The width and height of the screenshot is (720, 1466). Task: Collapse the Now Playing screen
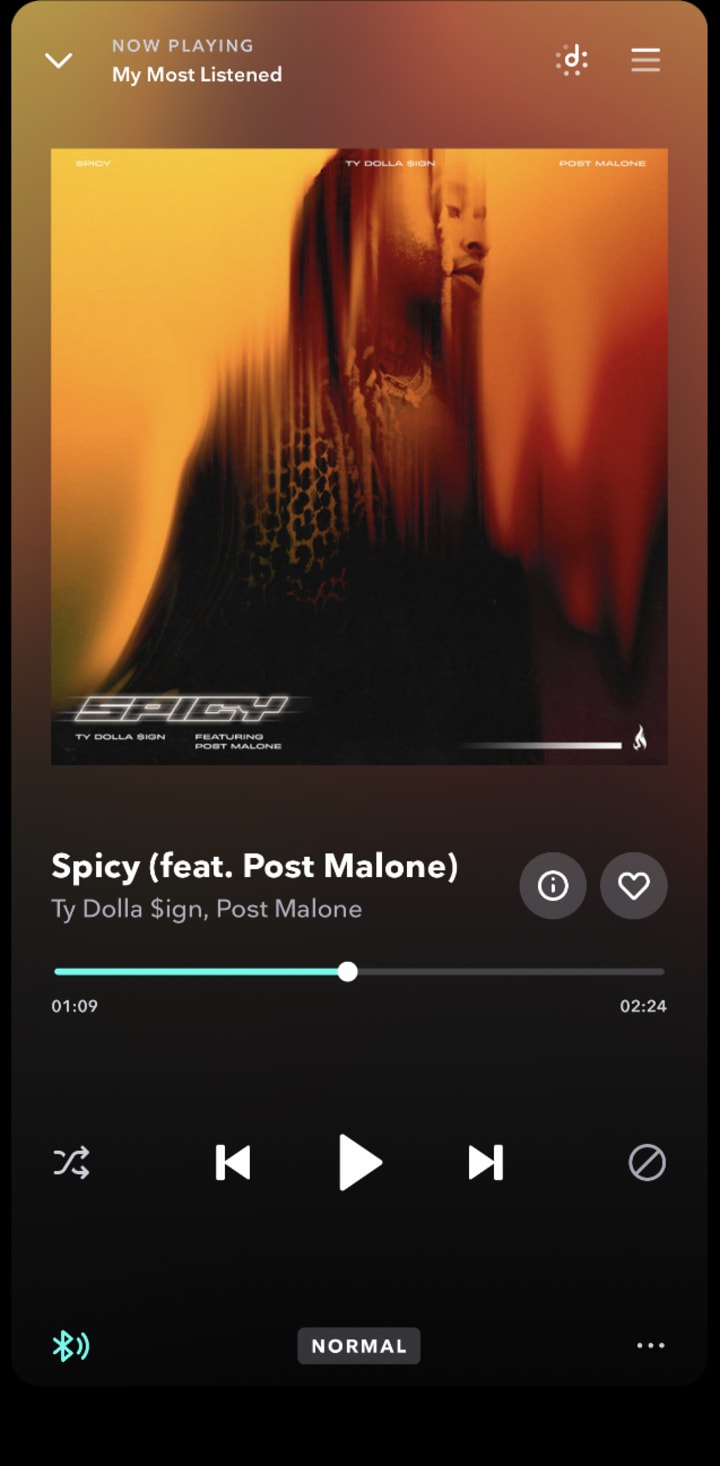coord(59,61)
